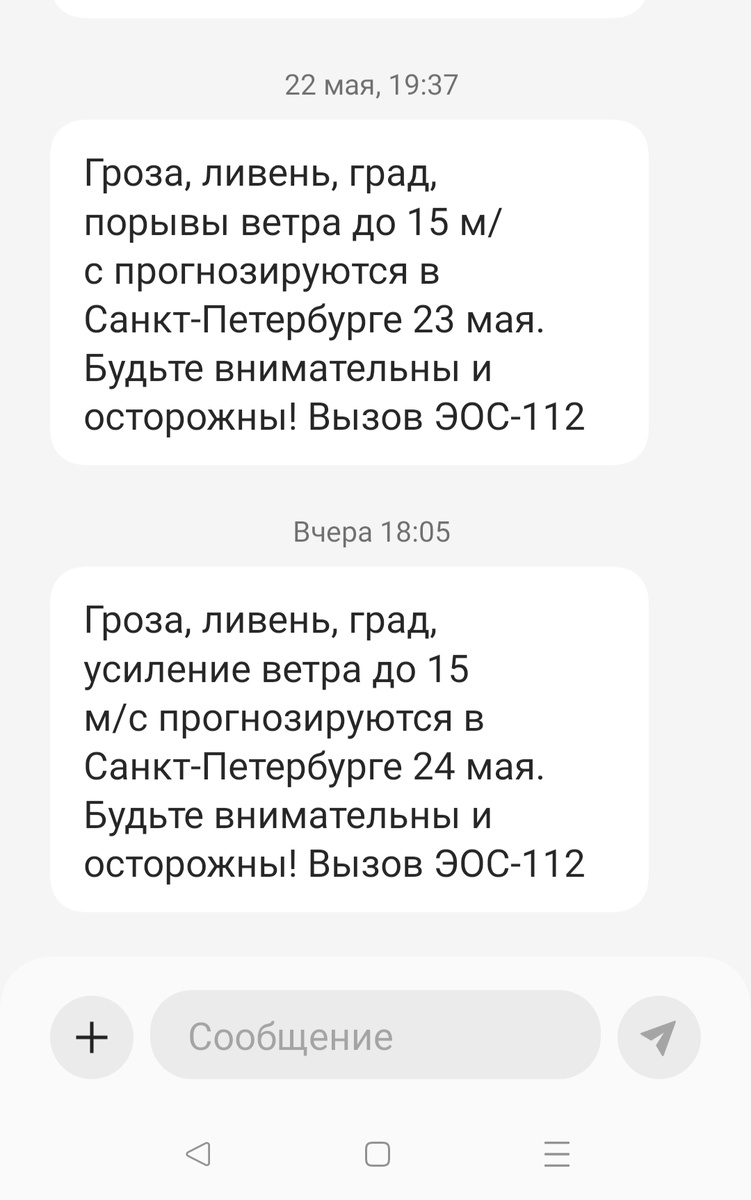
Task: Open attachment options via the plus symbol
Action: coord(91,1036)
